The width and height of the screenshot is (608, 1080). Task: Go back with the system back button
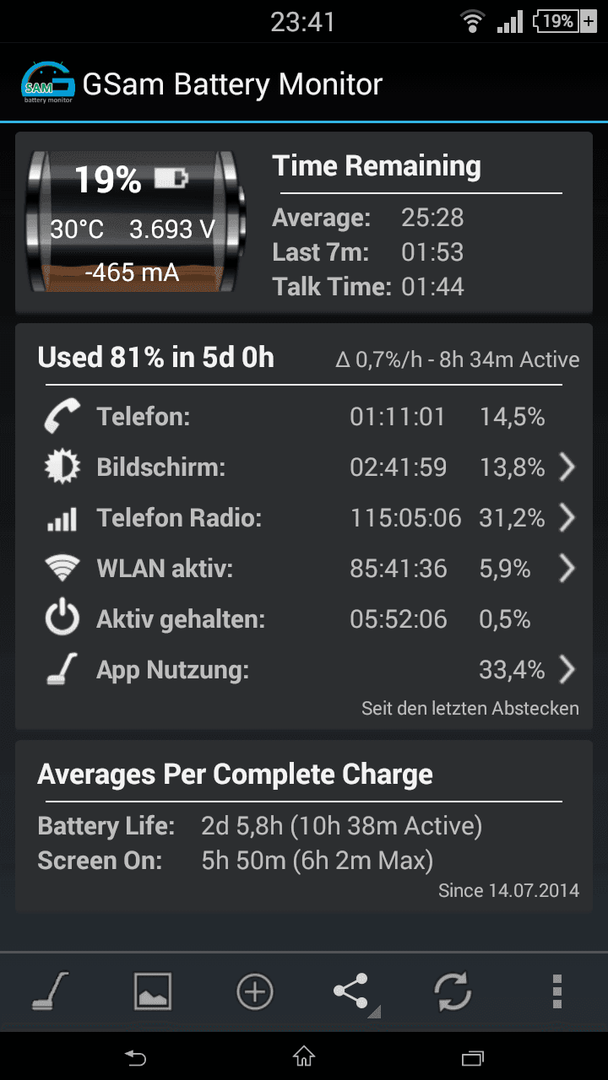[x=135, y=1056]
